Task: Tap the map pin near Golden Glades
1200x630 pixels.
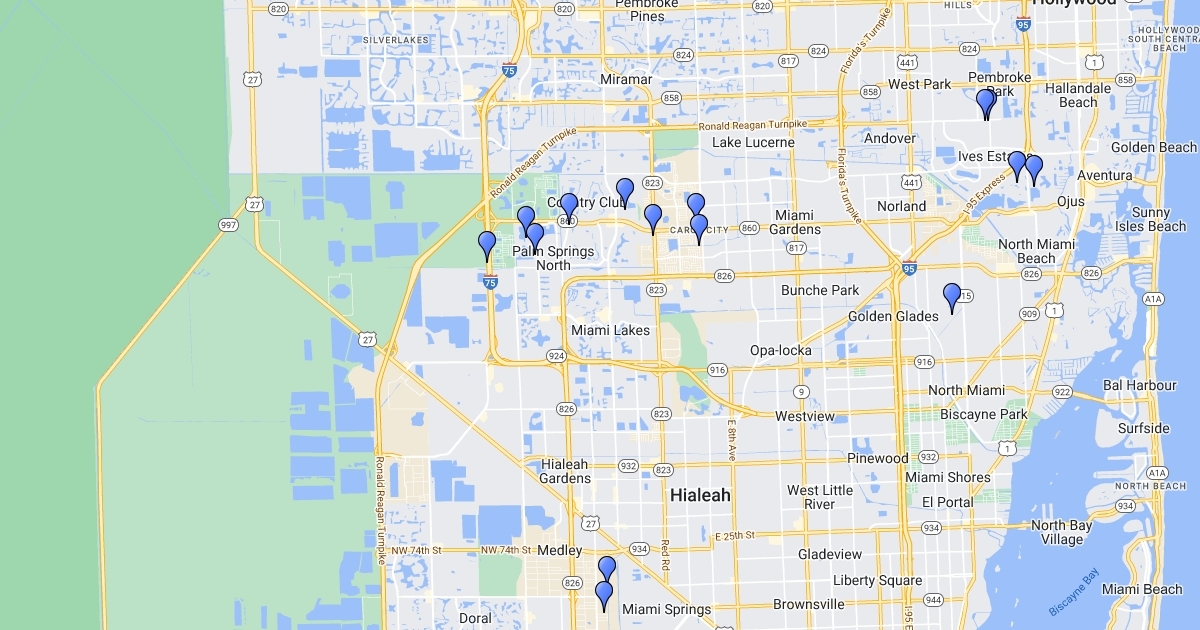Action: (x=951, y=295)
